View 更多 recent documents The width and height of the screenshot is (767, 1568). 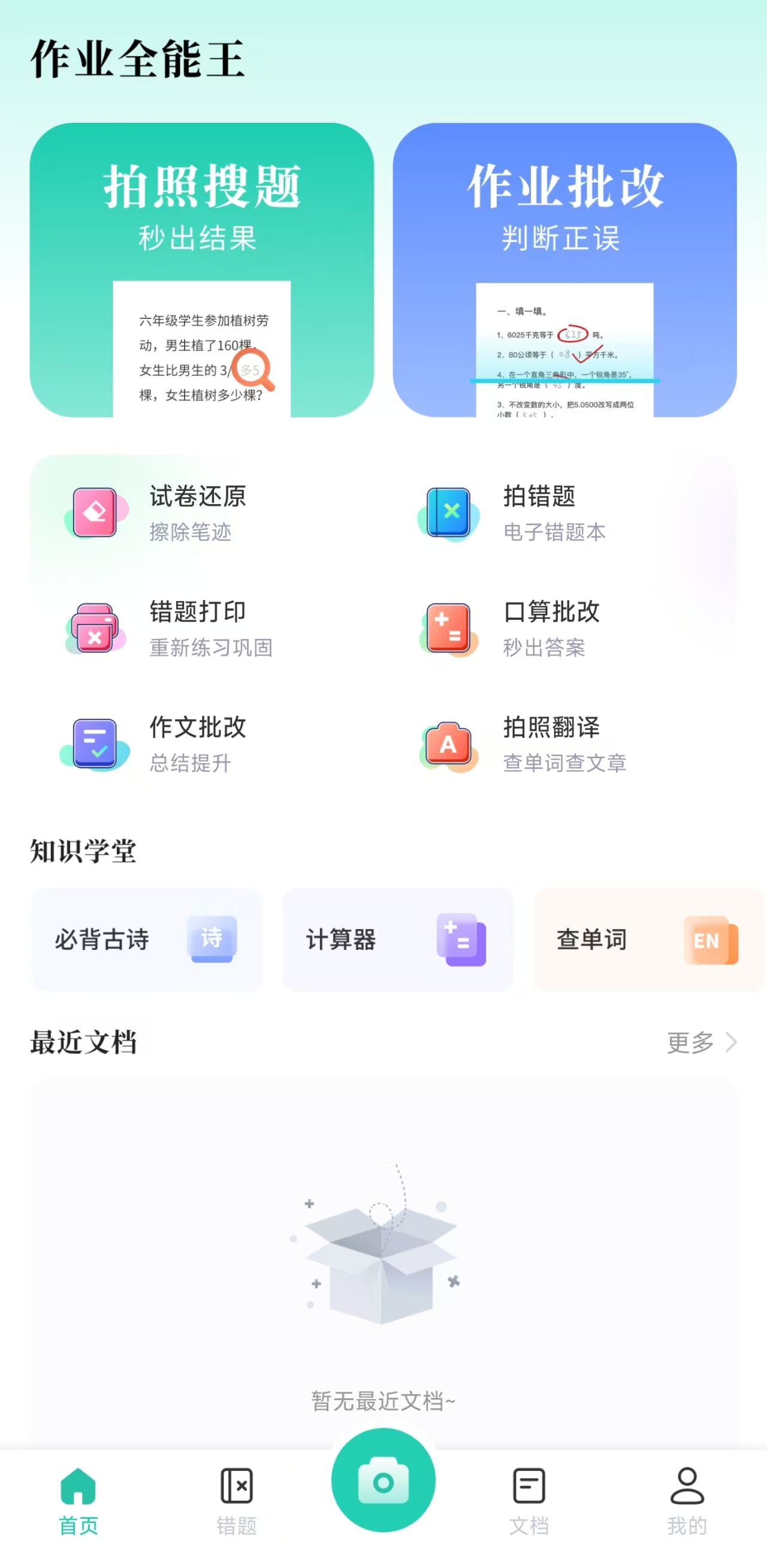[701, 1042]
